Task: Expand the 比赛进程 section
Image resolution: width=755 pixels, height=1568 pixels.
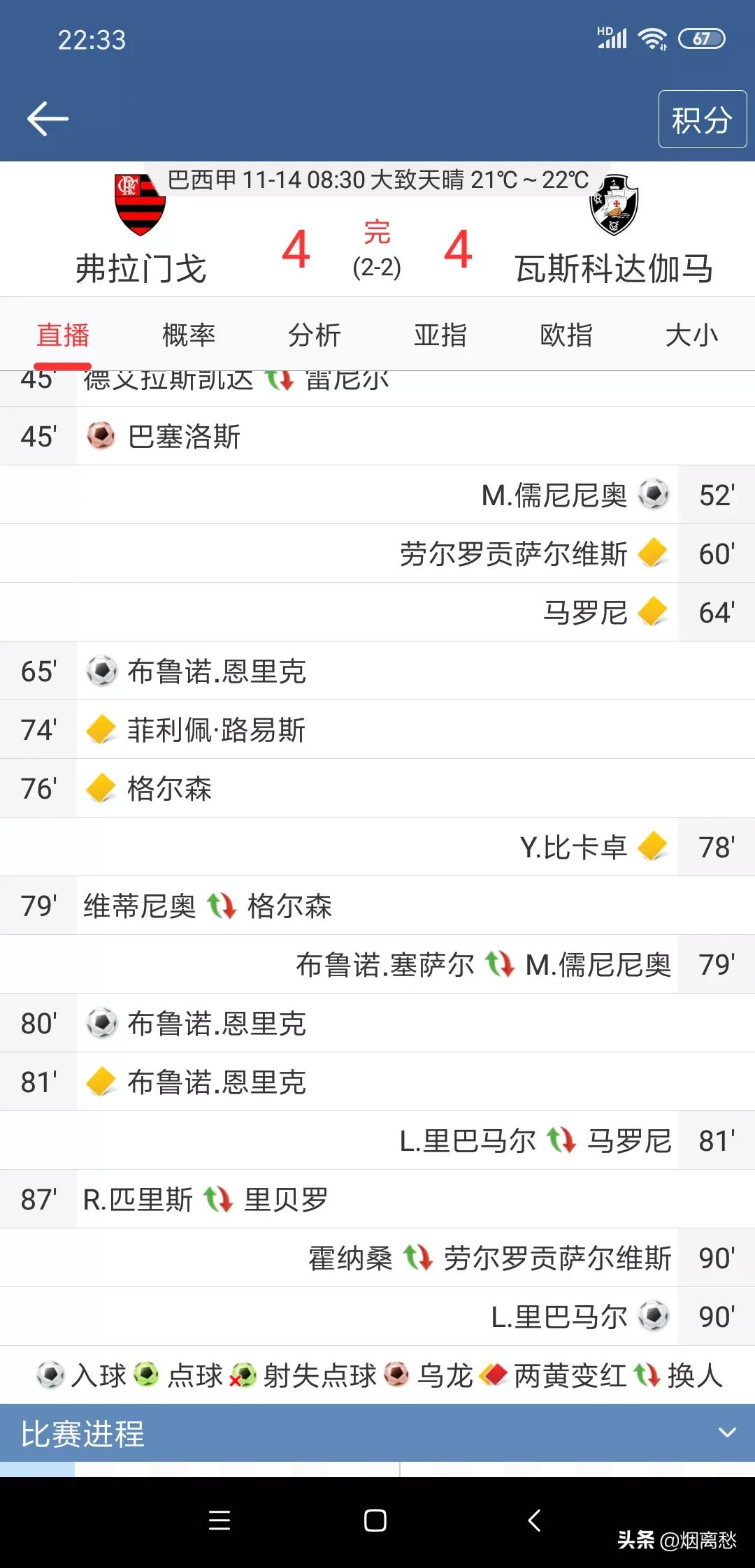Action: (377, 1433)
